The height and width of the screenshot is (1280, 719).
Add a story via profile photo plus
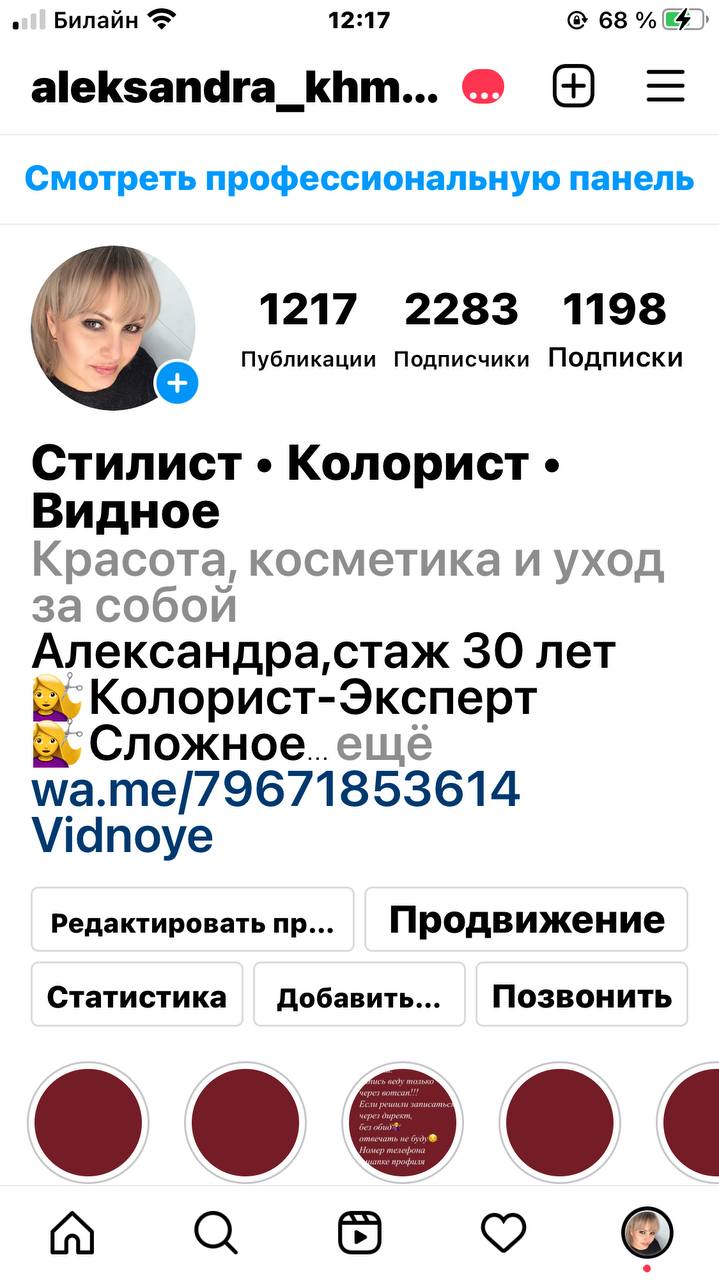177,383
